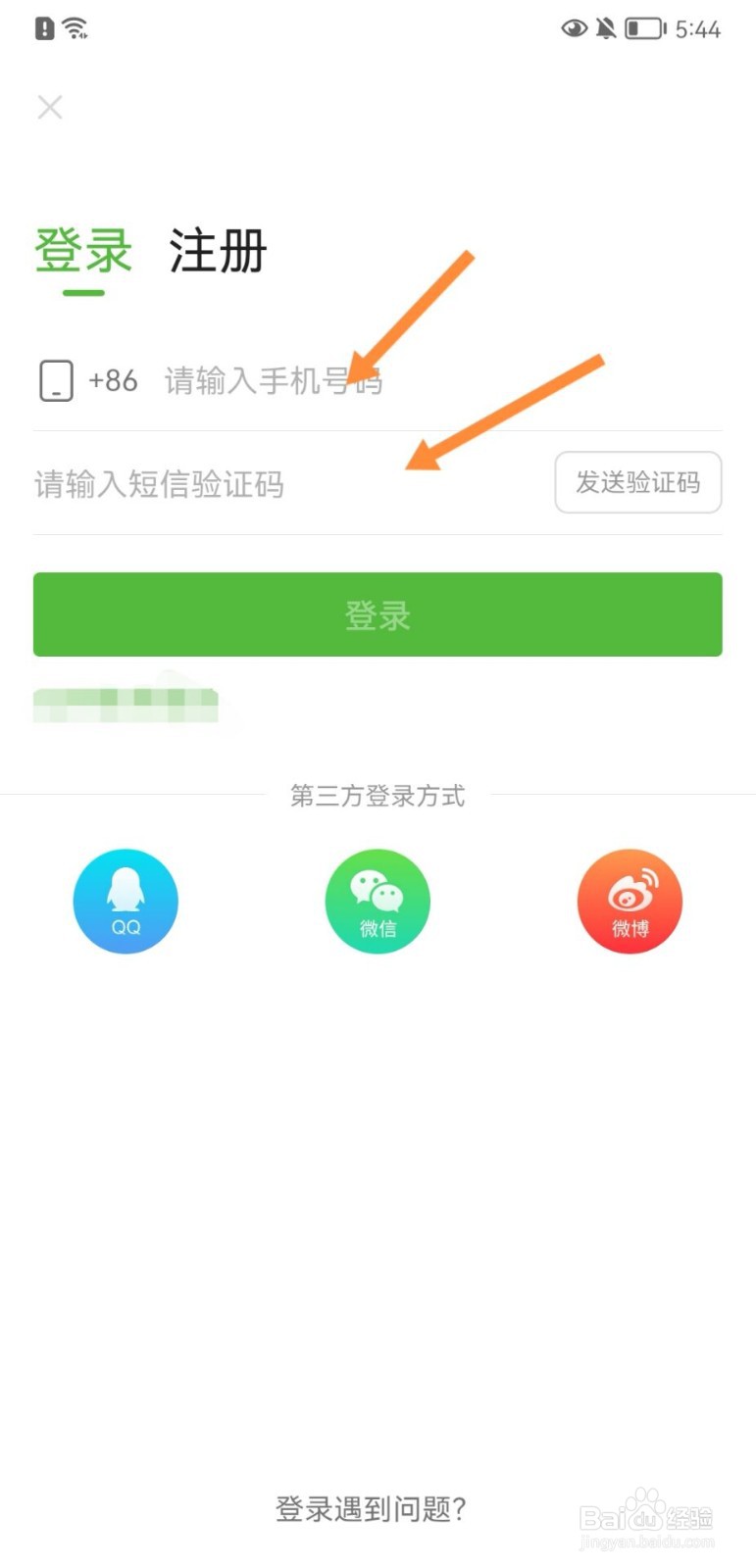The width and height of the screenshot is (756, 1568).
Task: Tap the eye icon in the status bar
Action: [x=575, y=29]
